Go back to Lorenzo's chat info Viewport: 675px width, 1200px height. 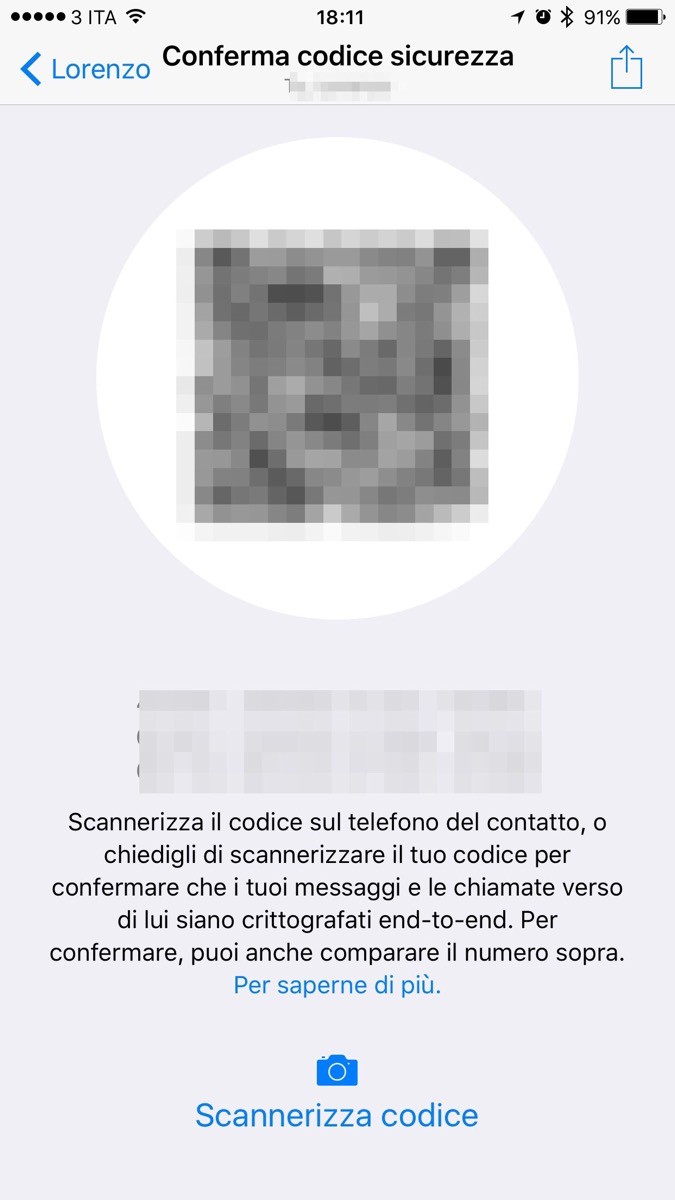pos(85,69)
